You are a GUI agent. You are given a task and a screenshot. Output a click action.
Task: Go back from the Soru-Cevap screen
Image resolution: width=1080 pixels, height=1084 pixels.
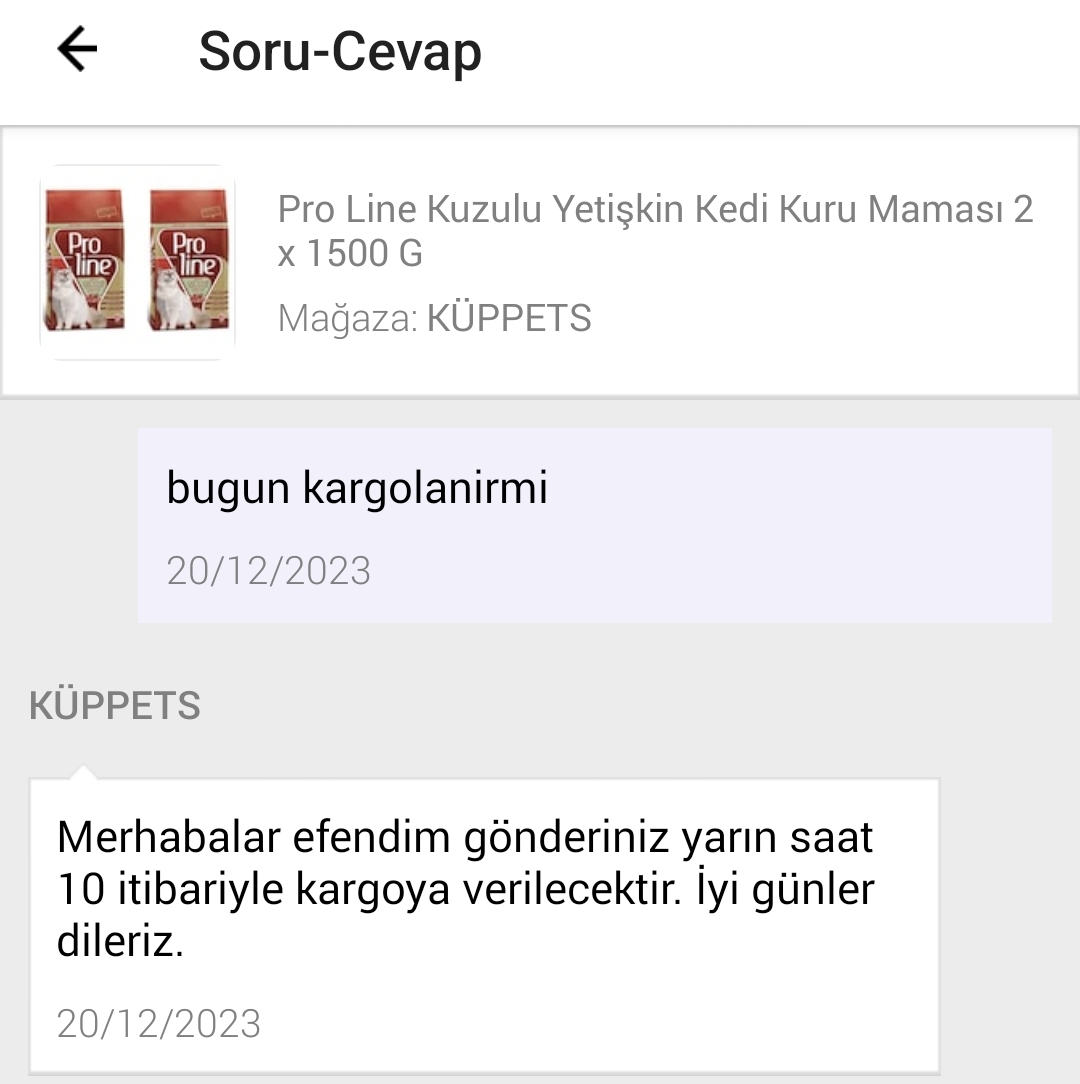point(77,50)
